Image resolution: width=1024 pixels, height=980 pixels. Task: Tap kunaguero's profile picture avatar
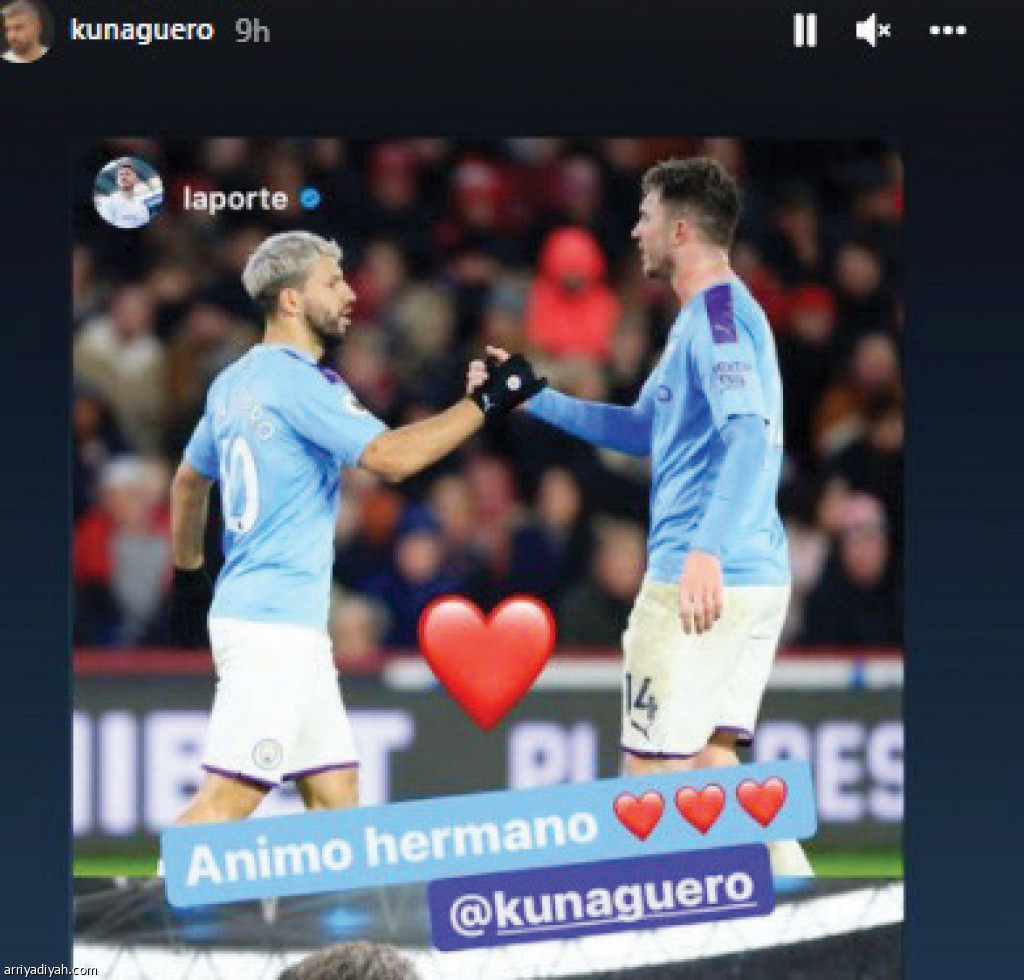25,31
